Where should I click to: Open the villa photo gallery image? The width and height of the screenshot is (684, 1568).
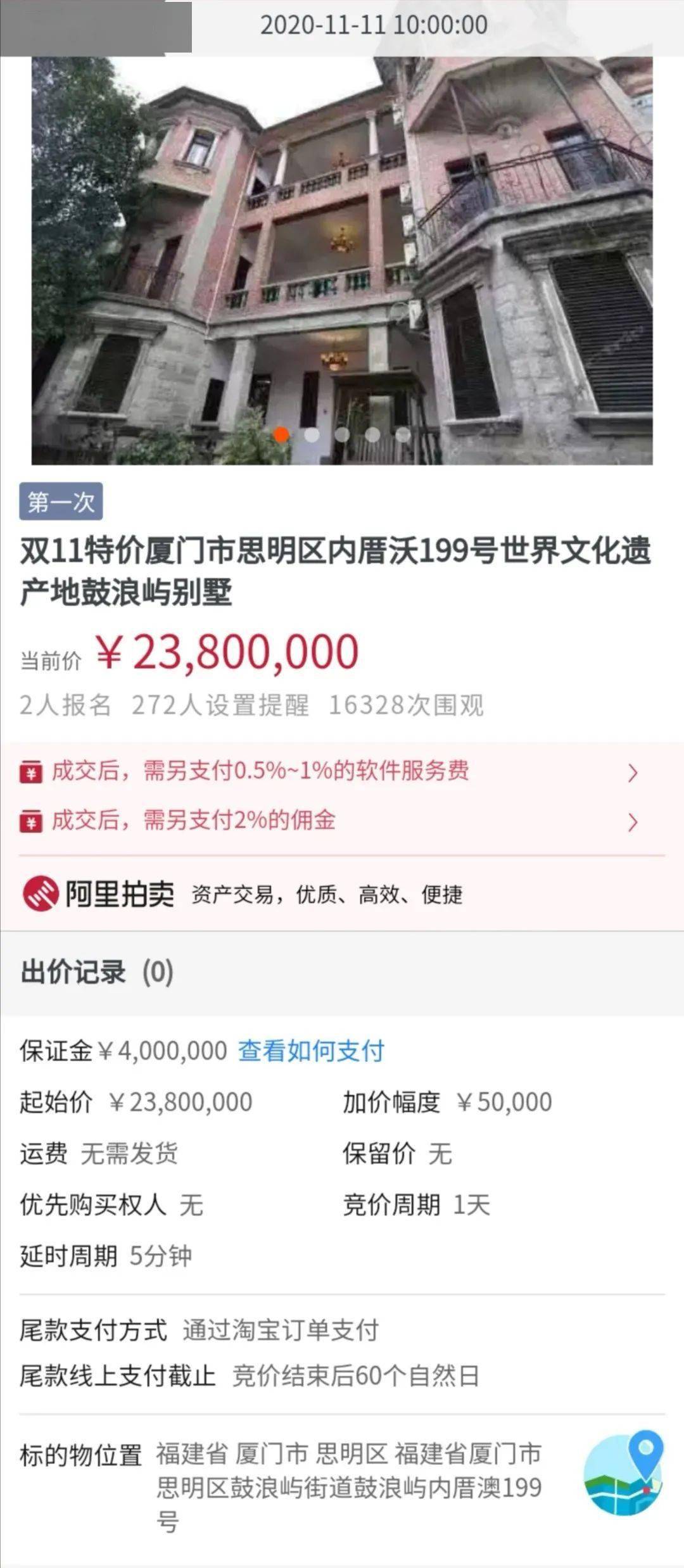(342, 260)
